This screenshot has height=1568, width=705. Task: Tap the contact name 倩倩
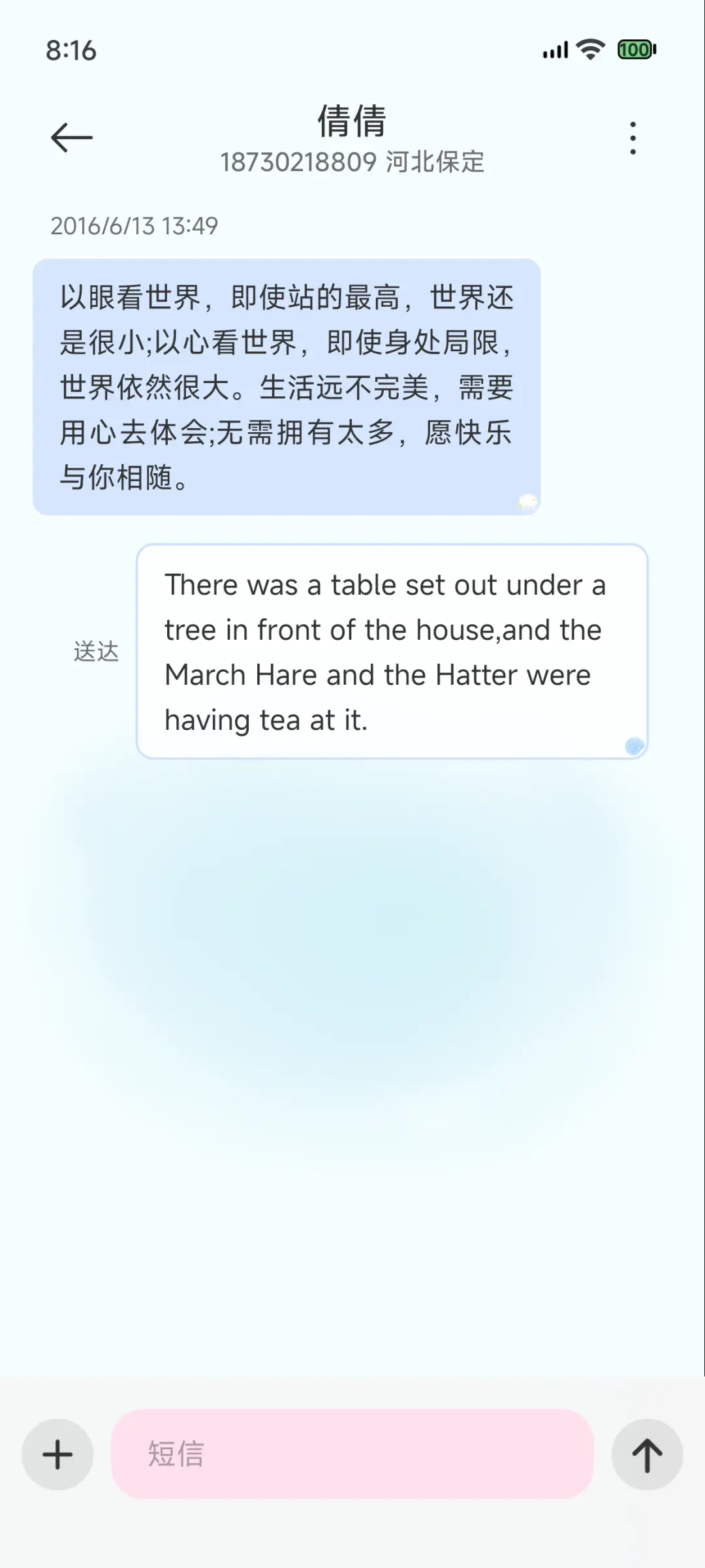click(352, 121)
